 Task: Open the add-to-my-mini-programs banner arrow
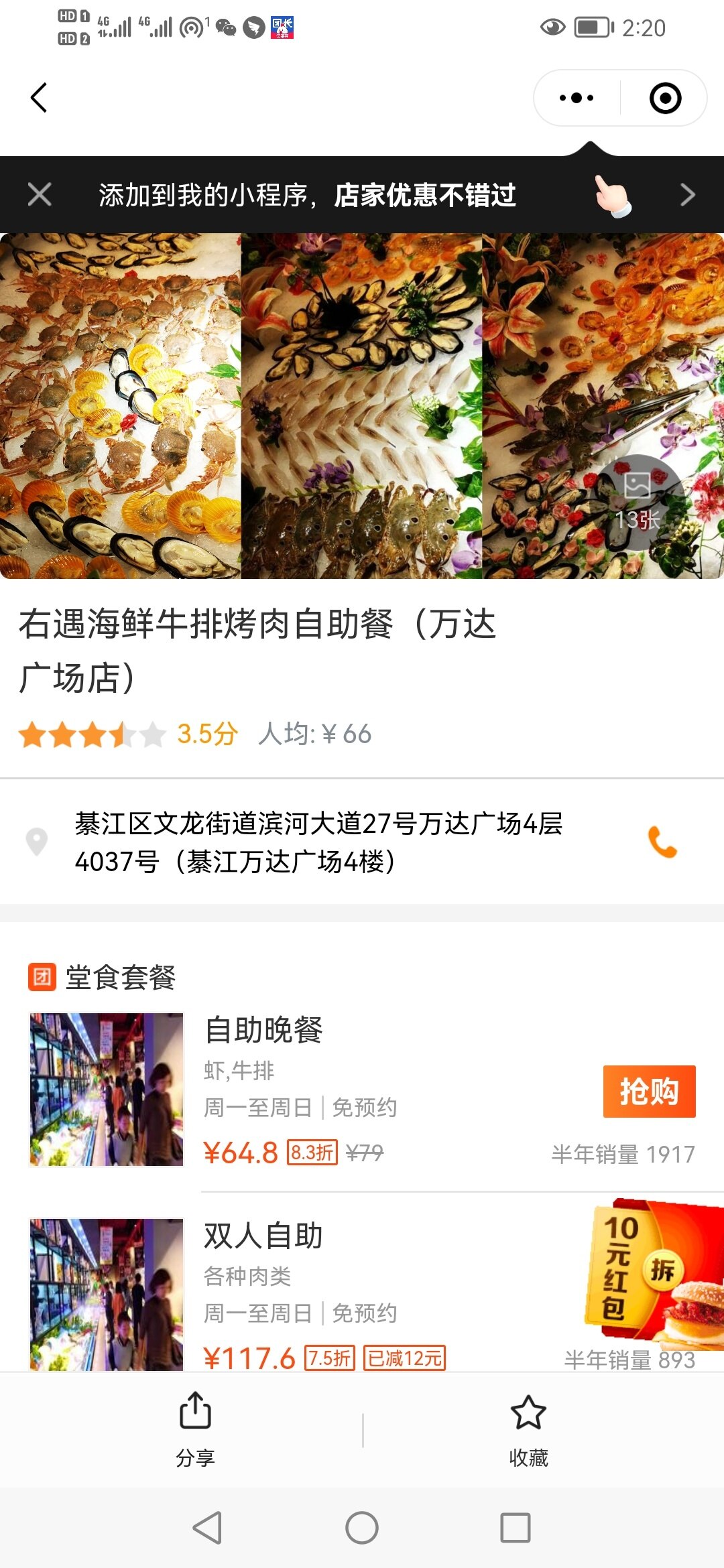coord(687,195)
